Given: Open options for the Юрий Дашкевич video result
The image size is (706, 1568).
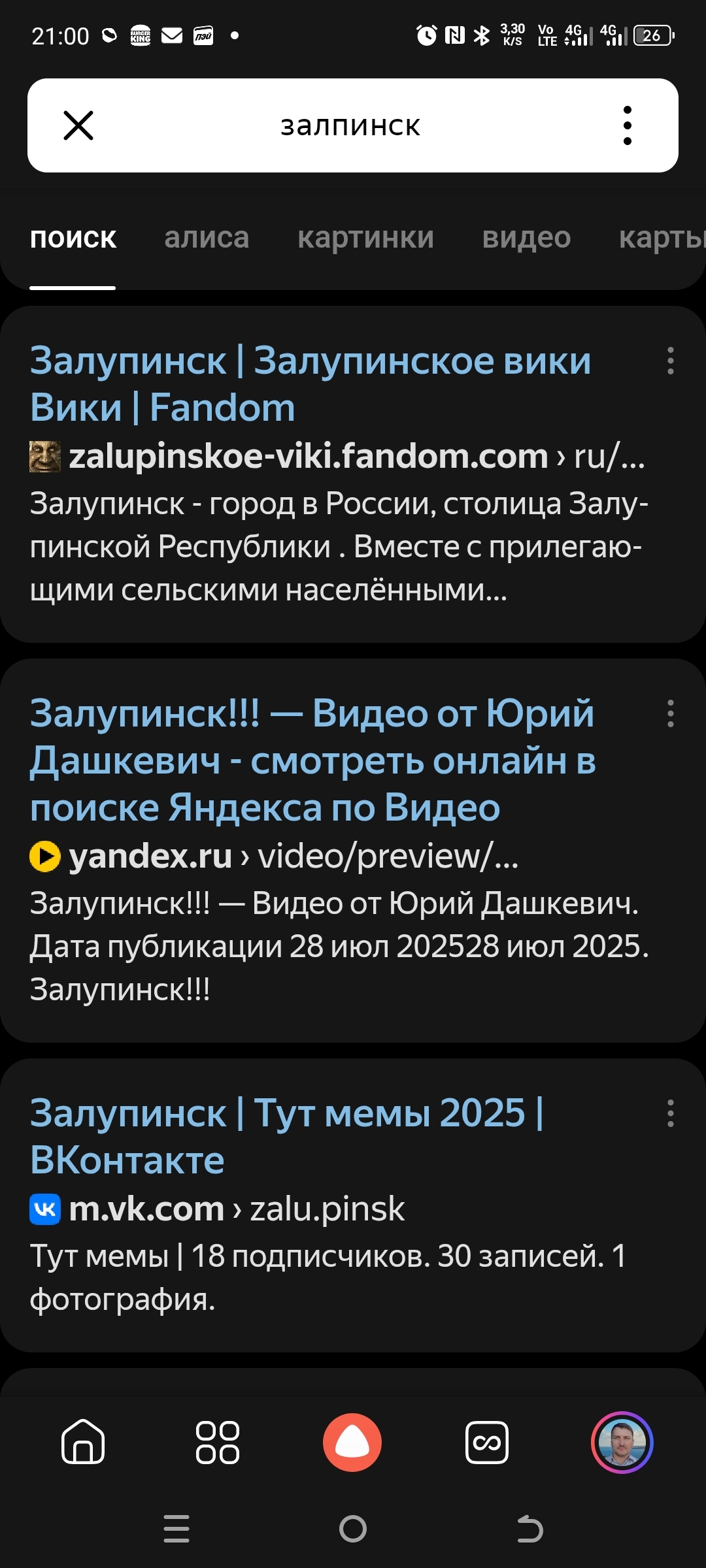Looking at the screenshot, I should click(670, 713).
